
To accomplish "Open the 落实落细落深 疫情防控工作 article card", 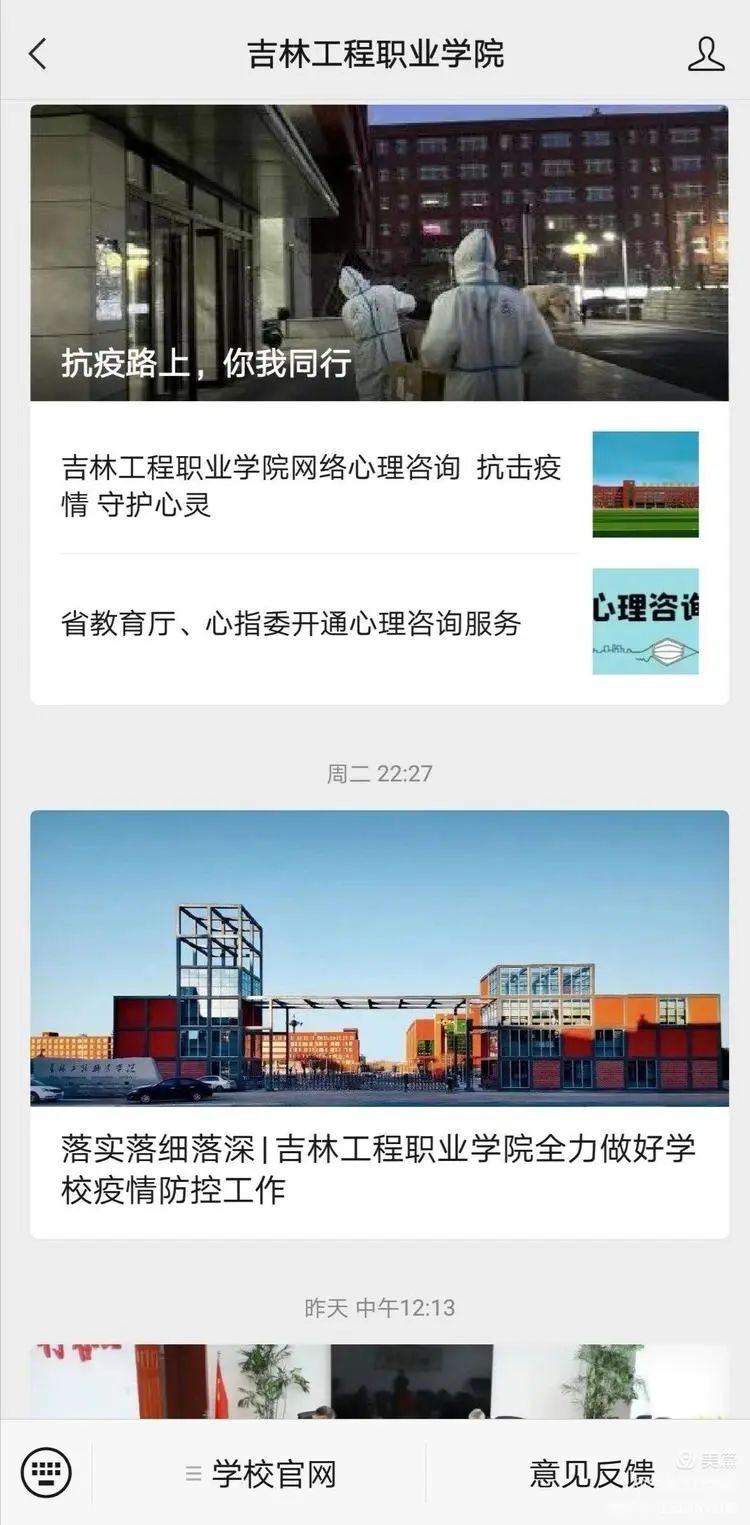I will click(x=379, y=1024).
